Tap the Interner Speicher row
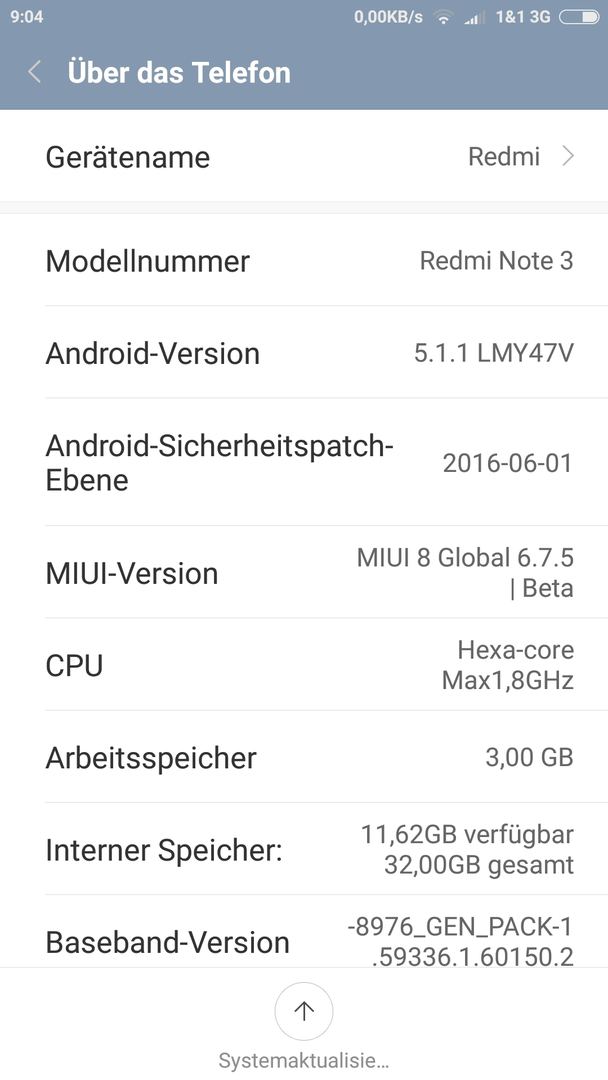 304,850
